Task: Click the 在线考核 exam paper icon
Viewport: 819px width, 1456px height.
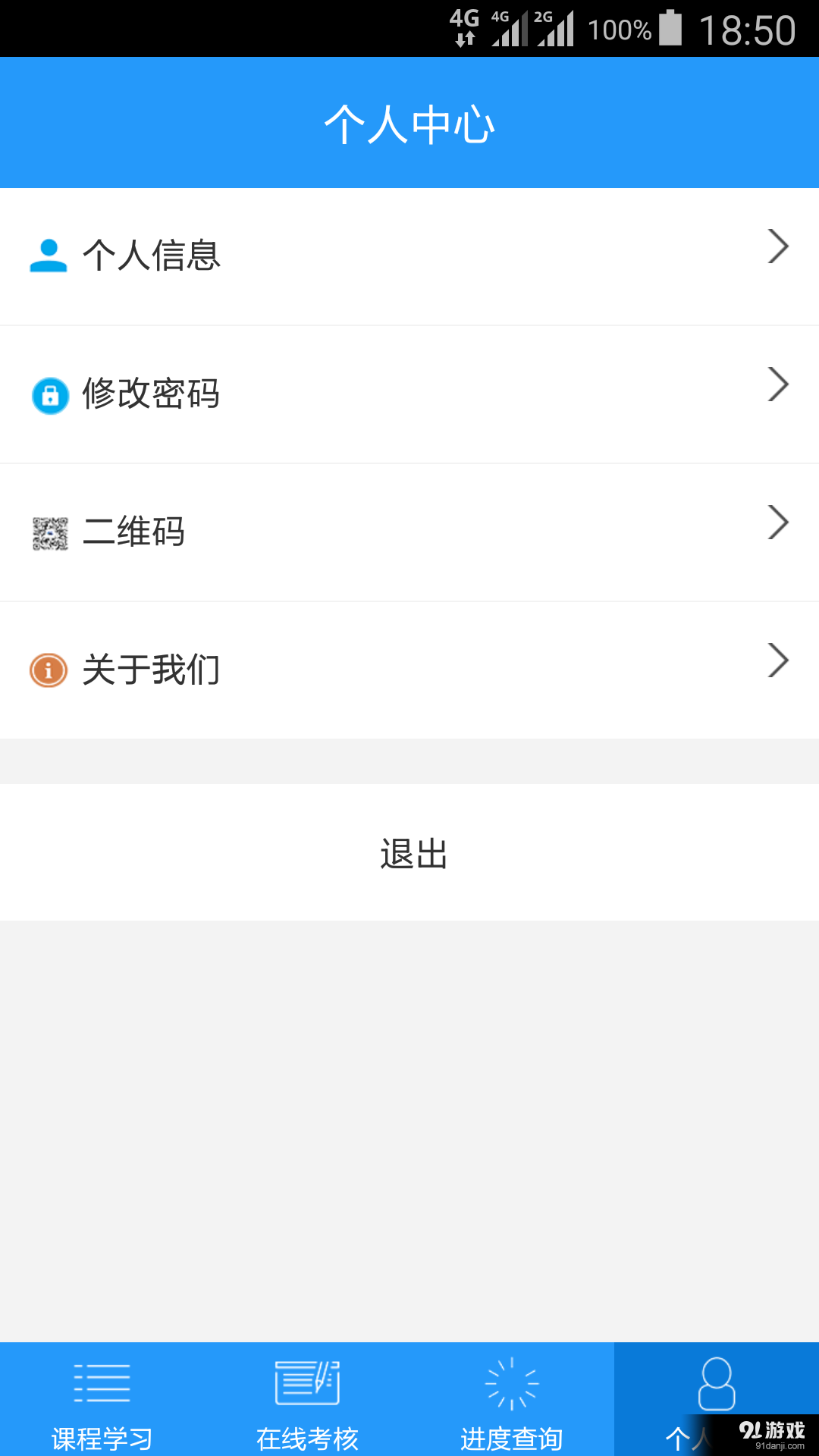Action: [306, 1382]
